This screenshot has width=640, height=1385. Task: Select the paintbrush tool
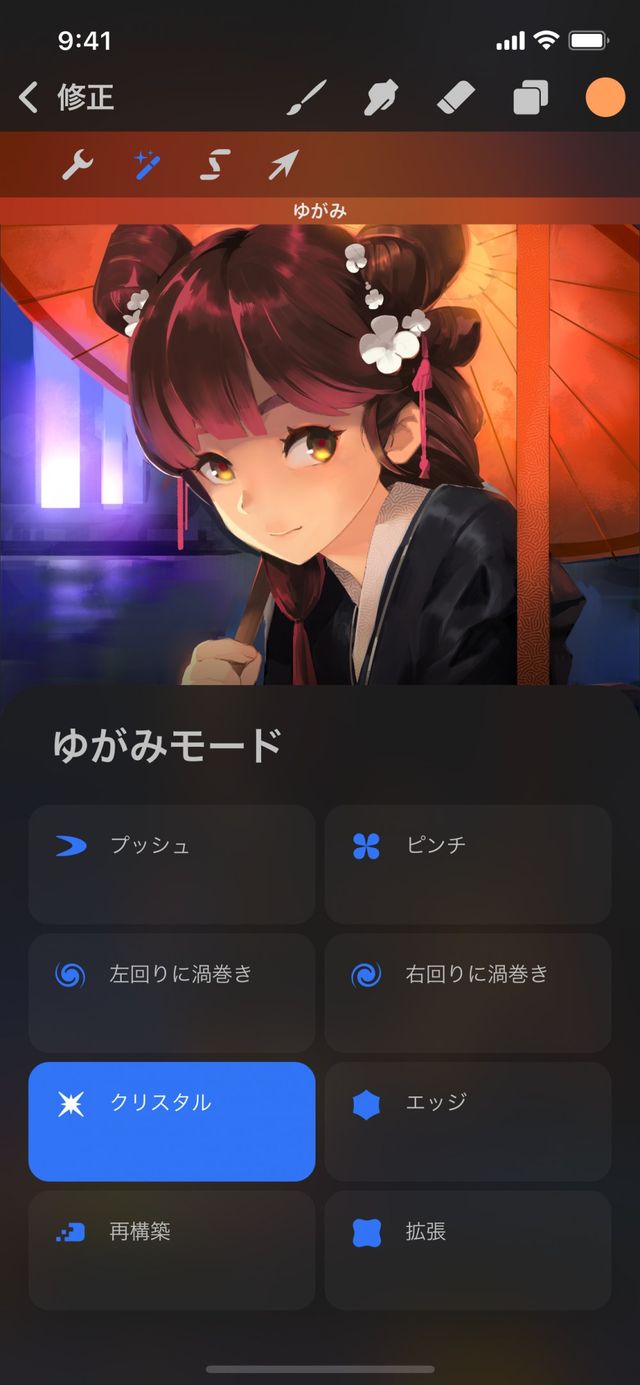[307, 98]
